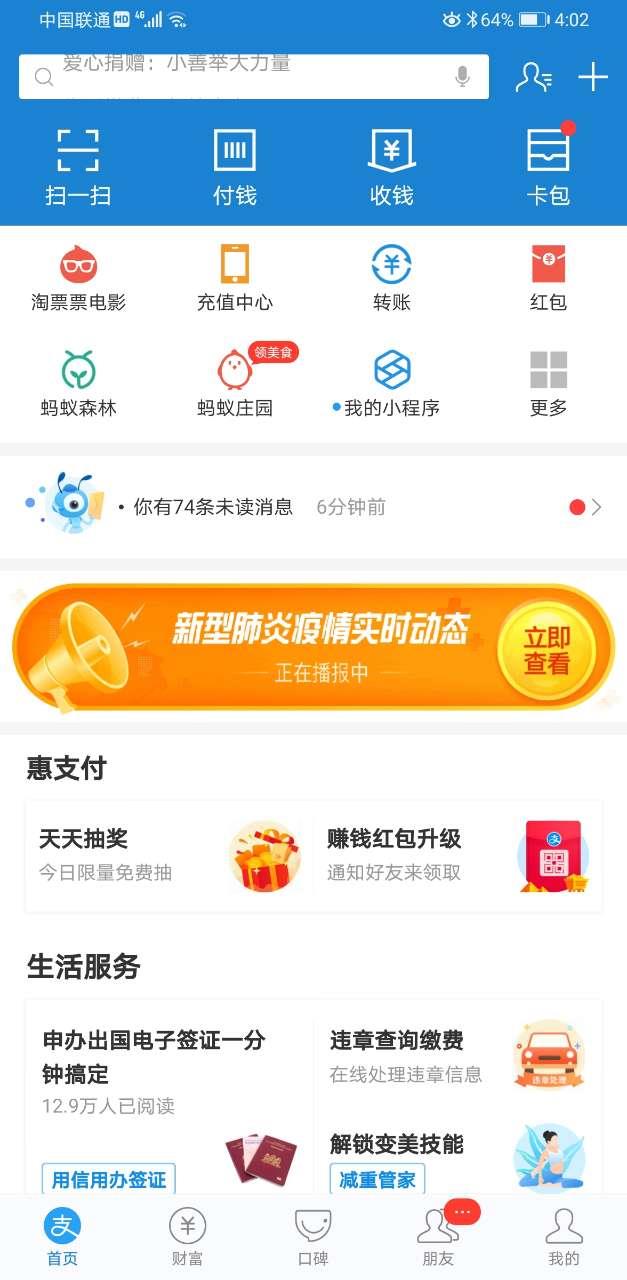Open 转账 transfer
The width and height of the screenshot is (627, 1280).
(x=391, y=279)
